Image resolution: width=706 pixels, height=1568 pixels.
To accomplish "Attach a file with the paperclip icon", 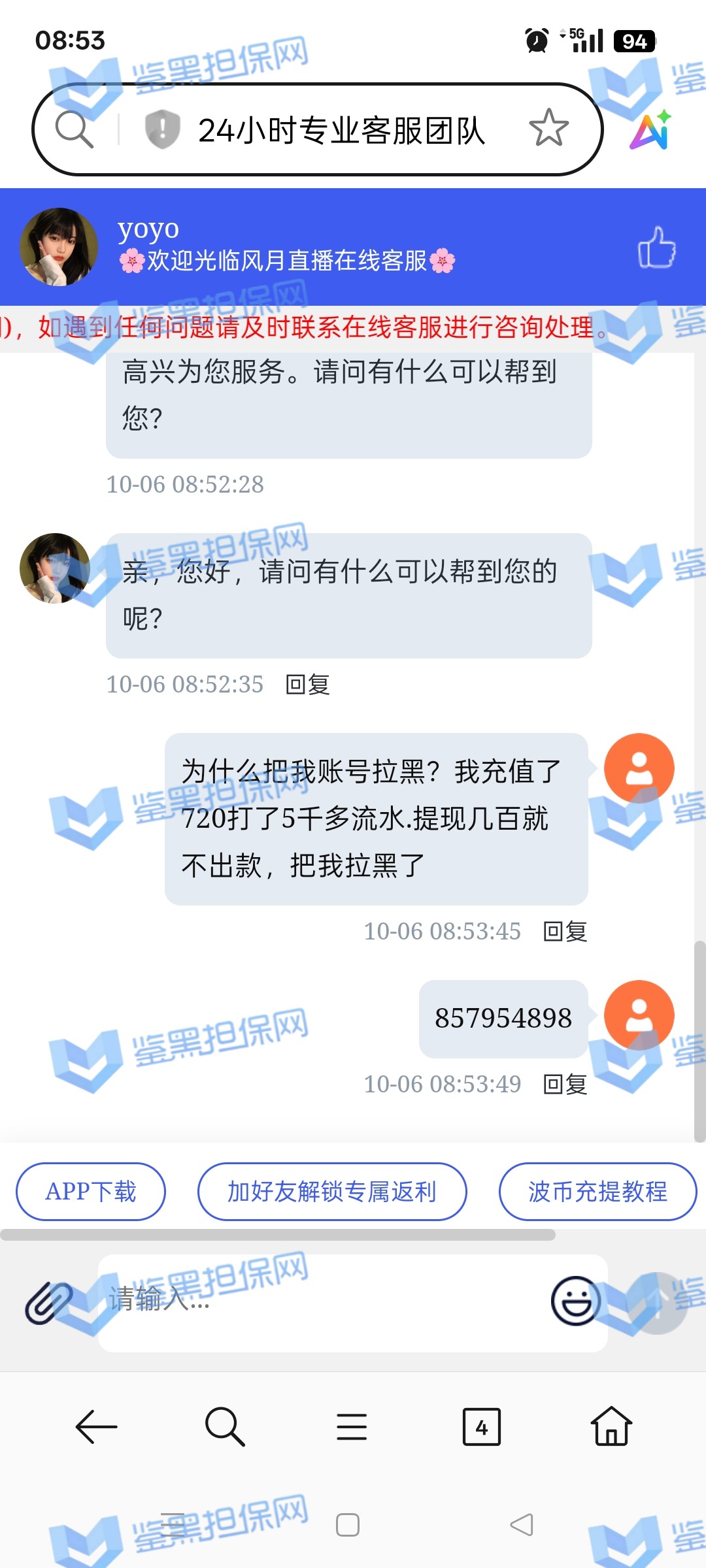I will pyautogui.click(x=48, y=1303).
